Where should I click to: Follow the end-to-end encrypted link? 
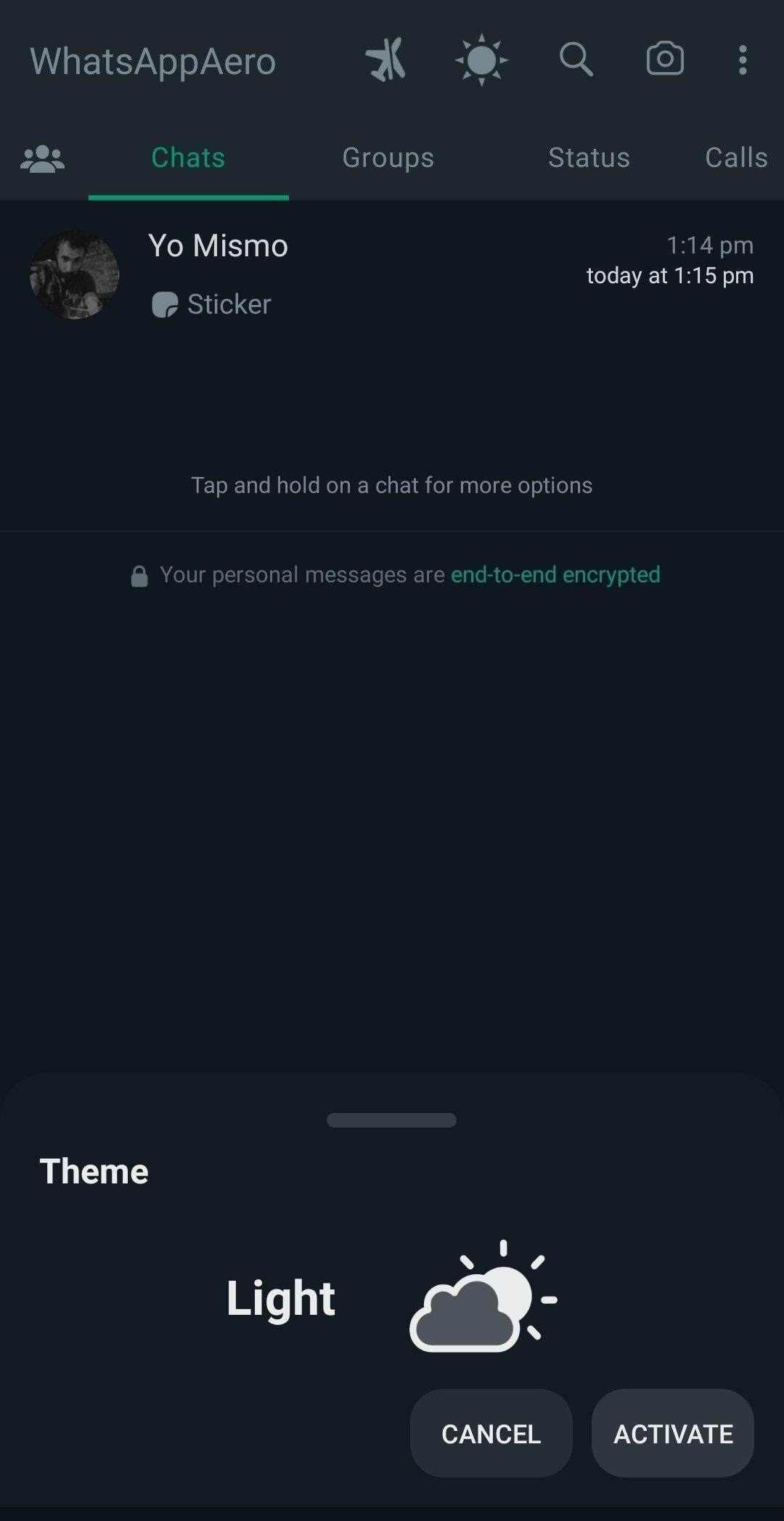click(x=555, y=574)
